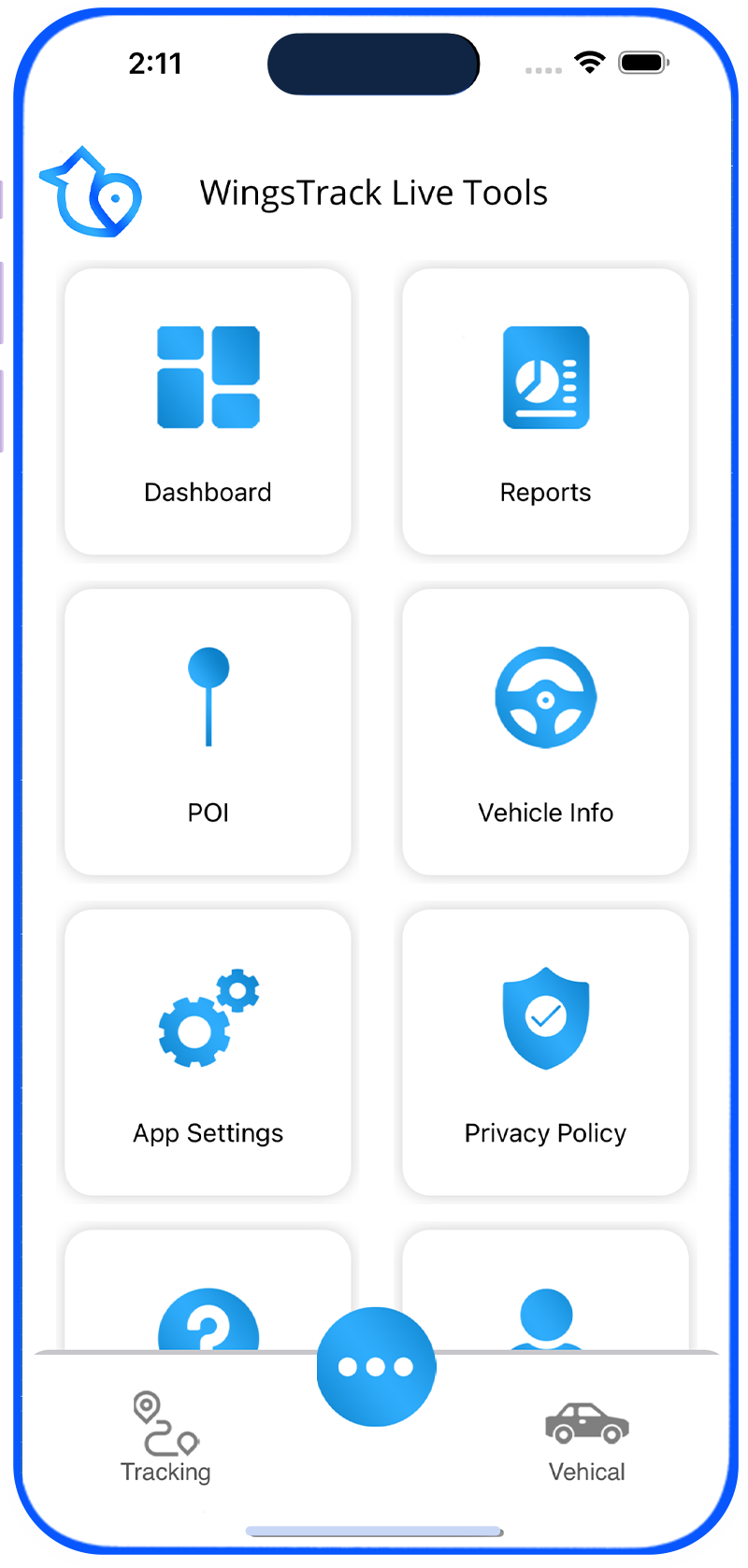Go to App Settings
The image size is (748, 1568).
(x=208, y=1052)
